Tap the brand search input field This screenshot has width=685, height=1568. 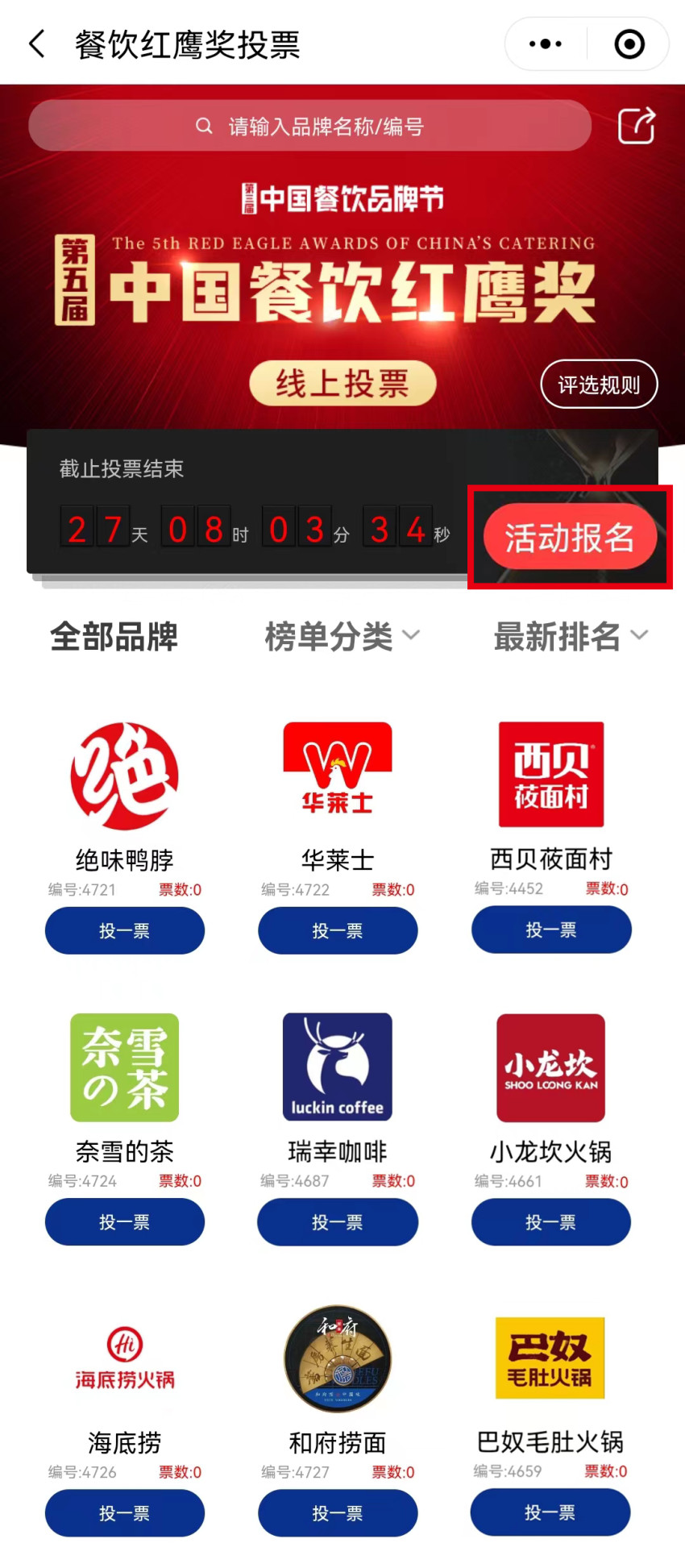click(338, 126)
